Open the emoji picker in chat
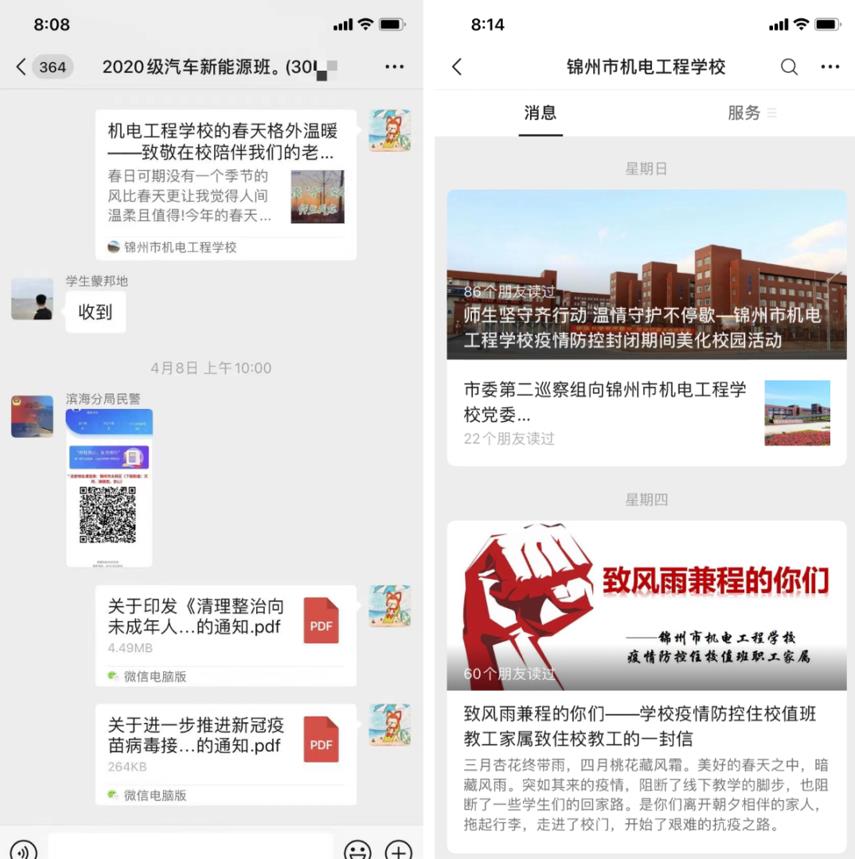 357,851
